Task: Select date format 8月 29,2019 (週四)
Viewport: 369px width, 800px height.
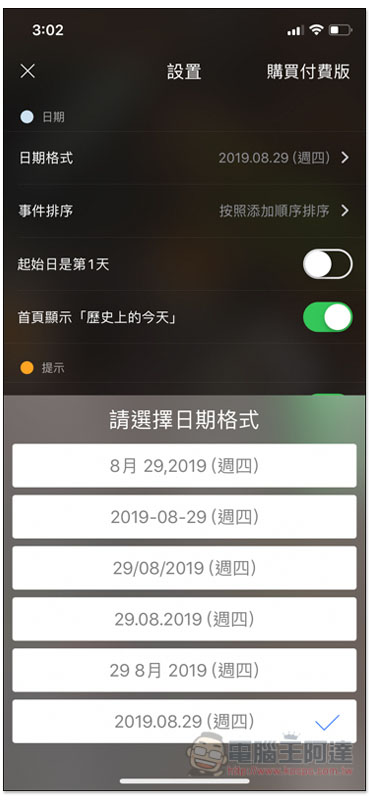Action: pyautogui.click(x=184, y=465)
